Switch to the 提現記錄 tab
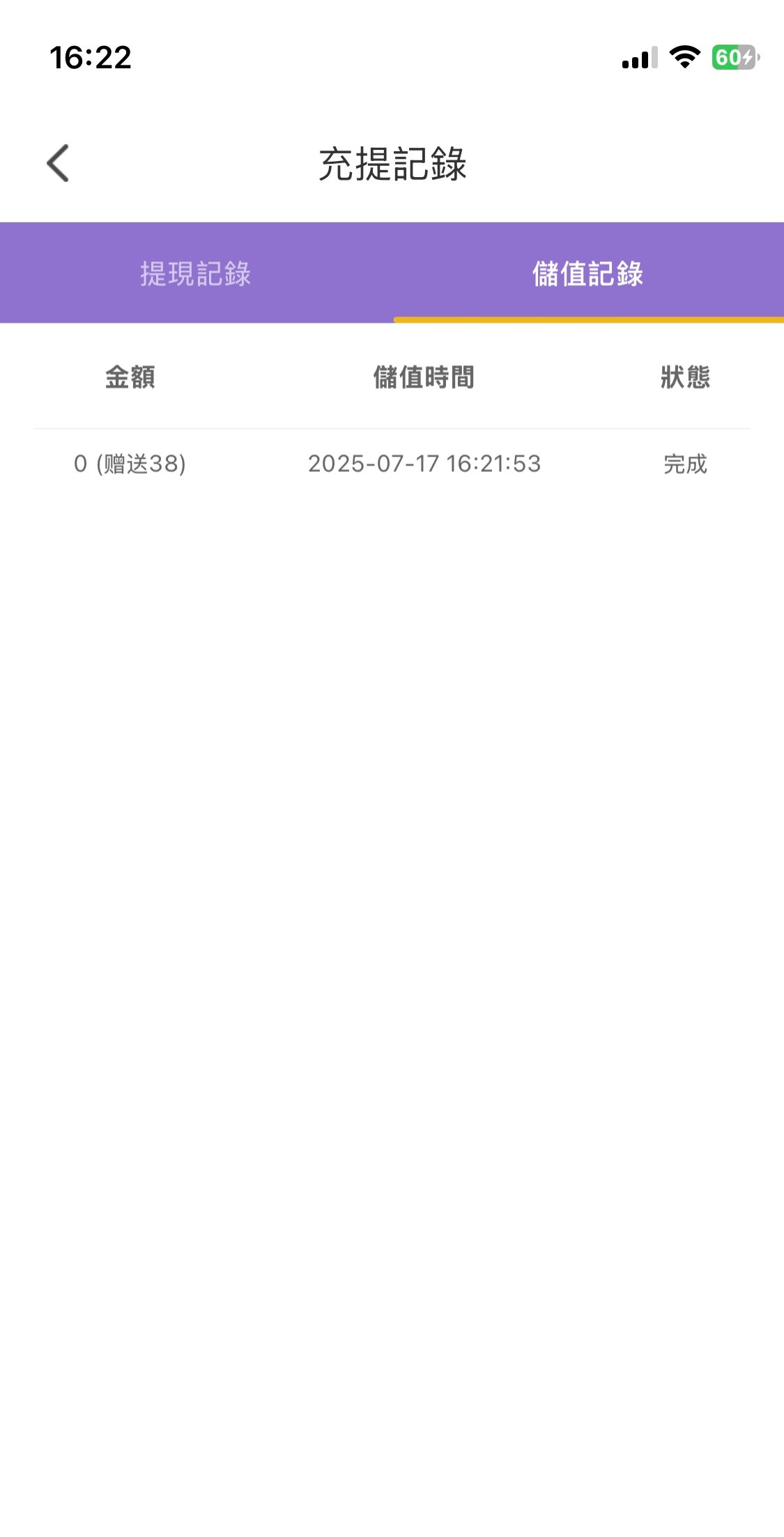Screen dimensions: 784x1537 196,272
